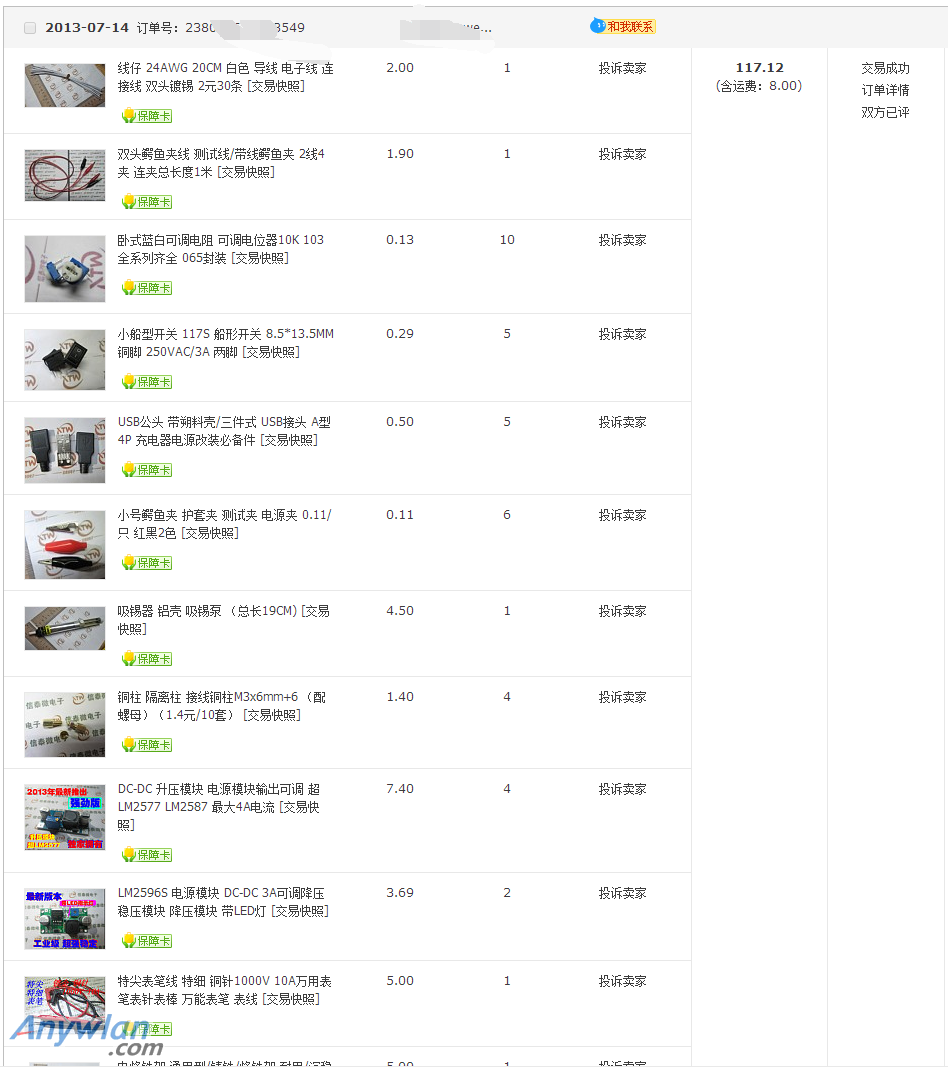Open the 10K potentiometer product title
The height and width of the screenshot is (1067, 948).
coord(220,240)
